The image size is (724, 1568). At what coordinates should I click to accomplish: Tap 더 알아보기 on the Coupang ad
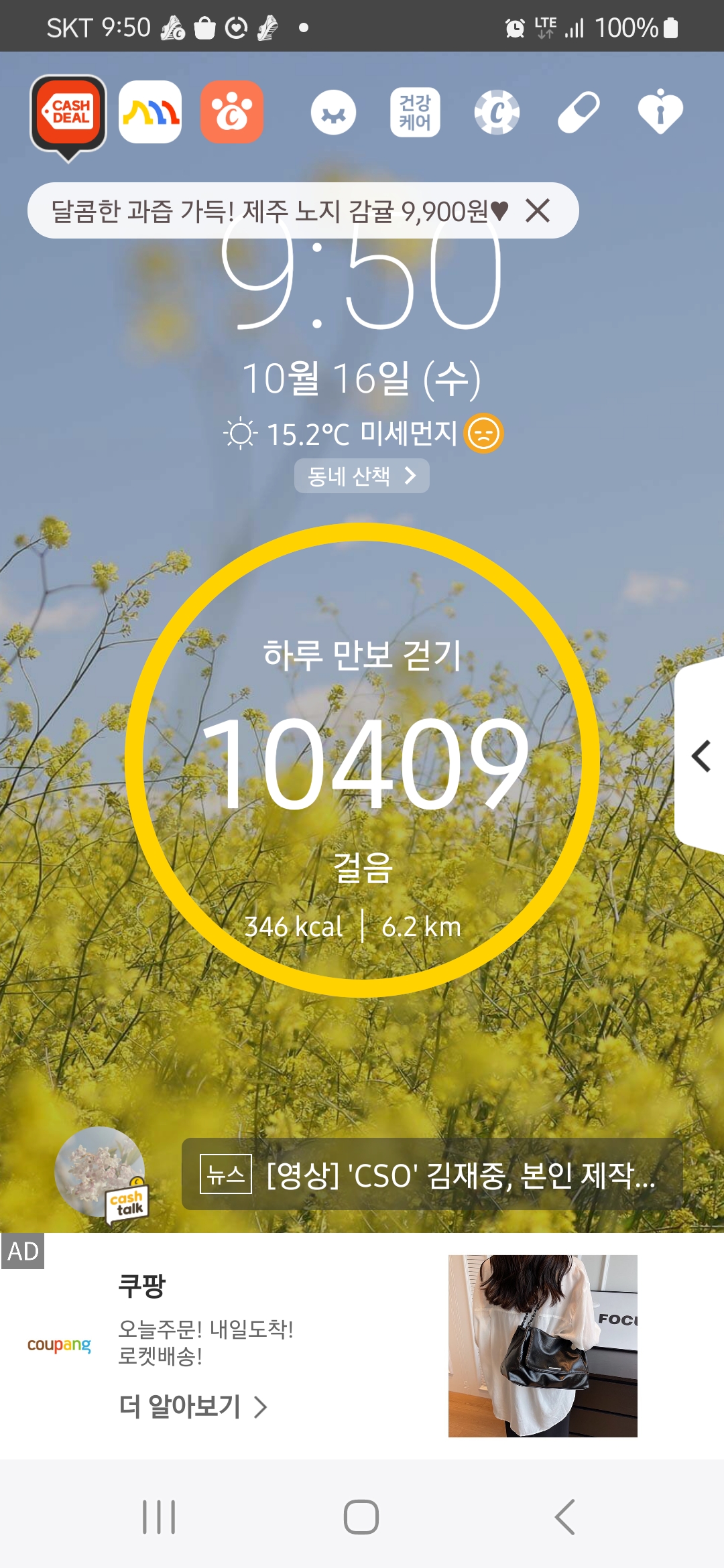[193, 1406]
